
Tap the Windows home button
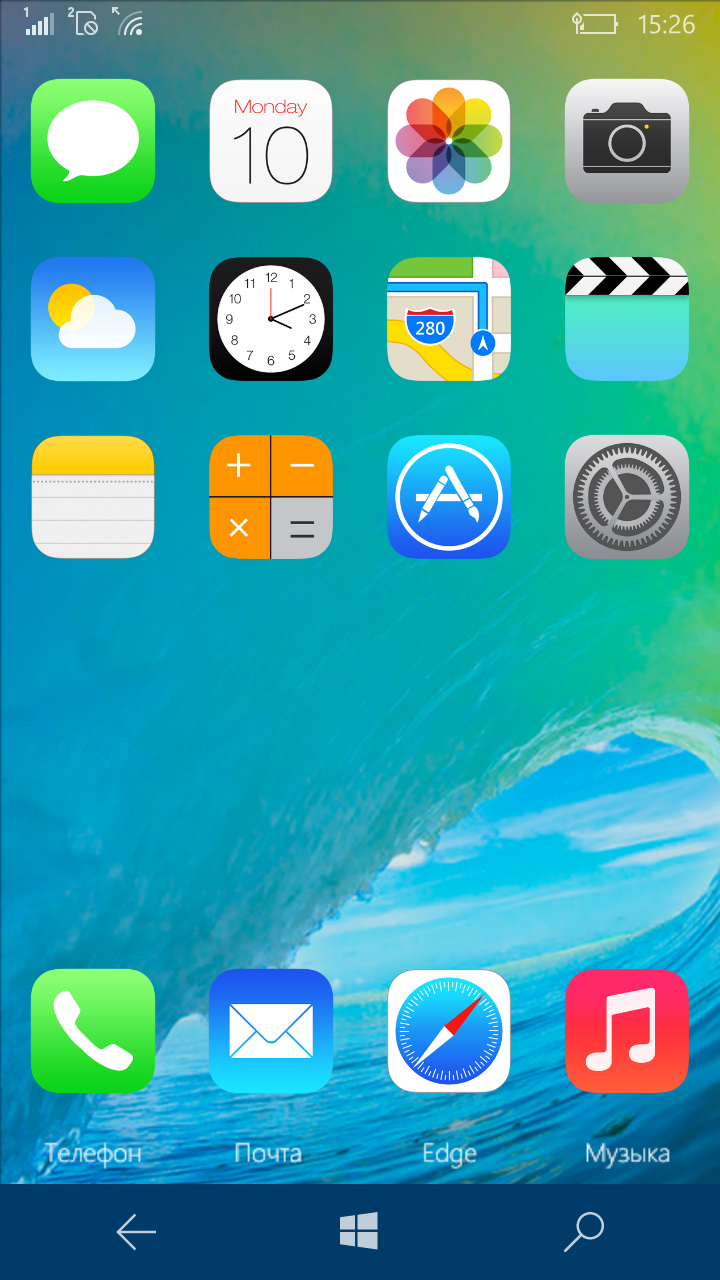pos(359,1231)
